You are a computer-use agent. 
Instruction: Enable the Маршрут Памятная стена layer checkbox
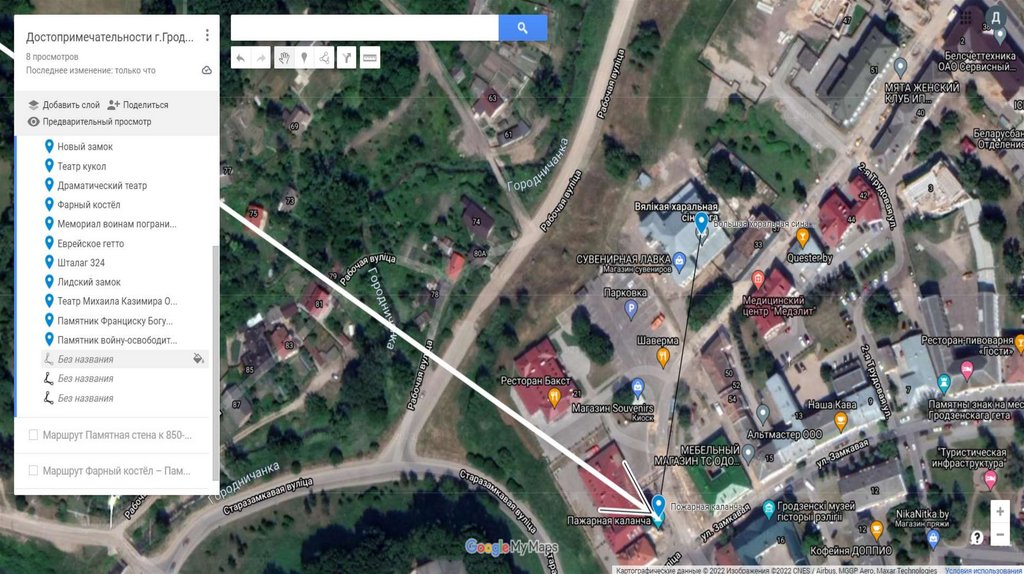34,435
